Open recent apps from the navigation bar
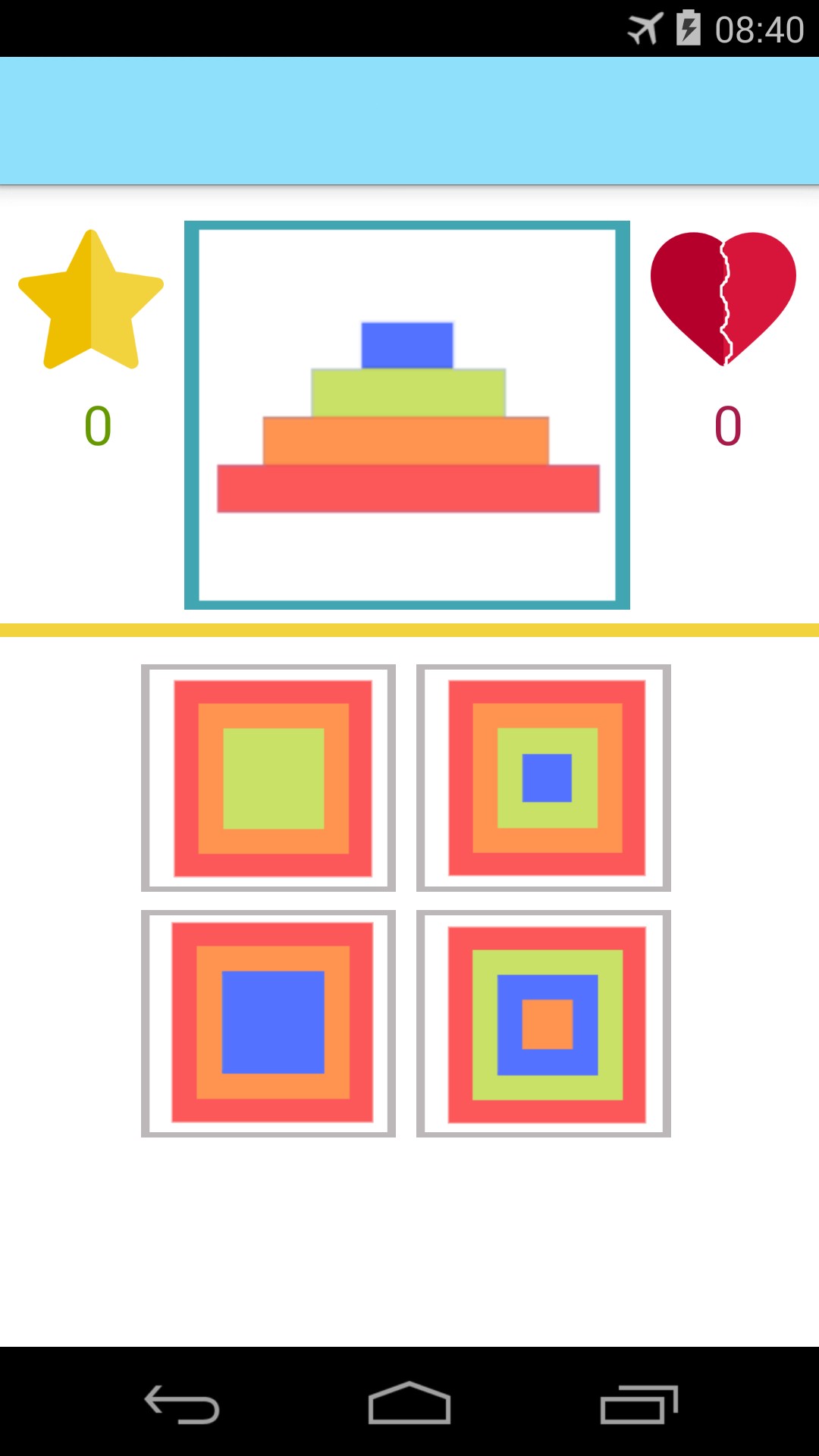This screenshot has width=819, height=1456. pos(639,1404)
